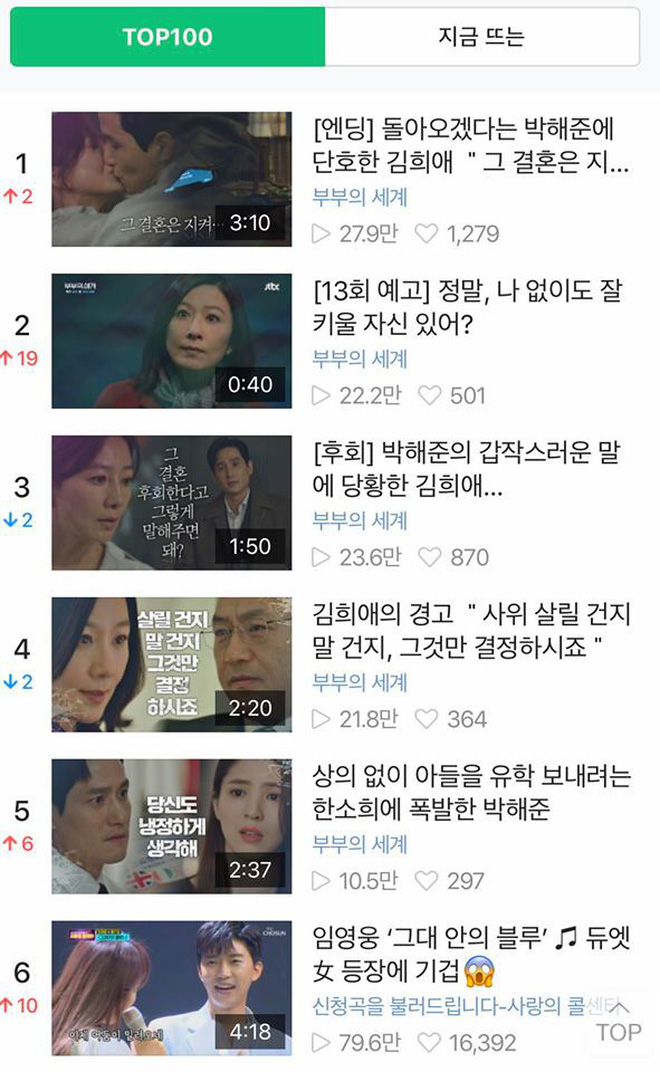Play the rank 1 video thumbnail (3:10)
Viewport: 660px width, 1072px height.
[x=171, y=179]
